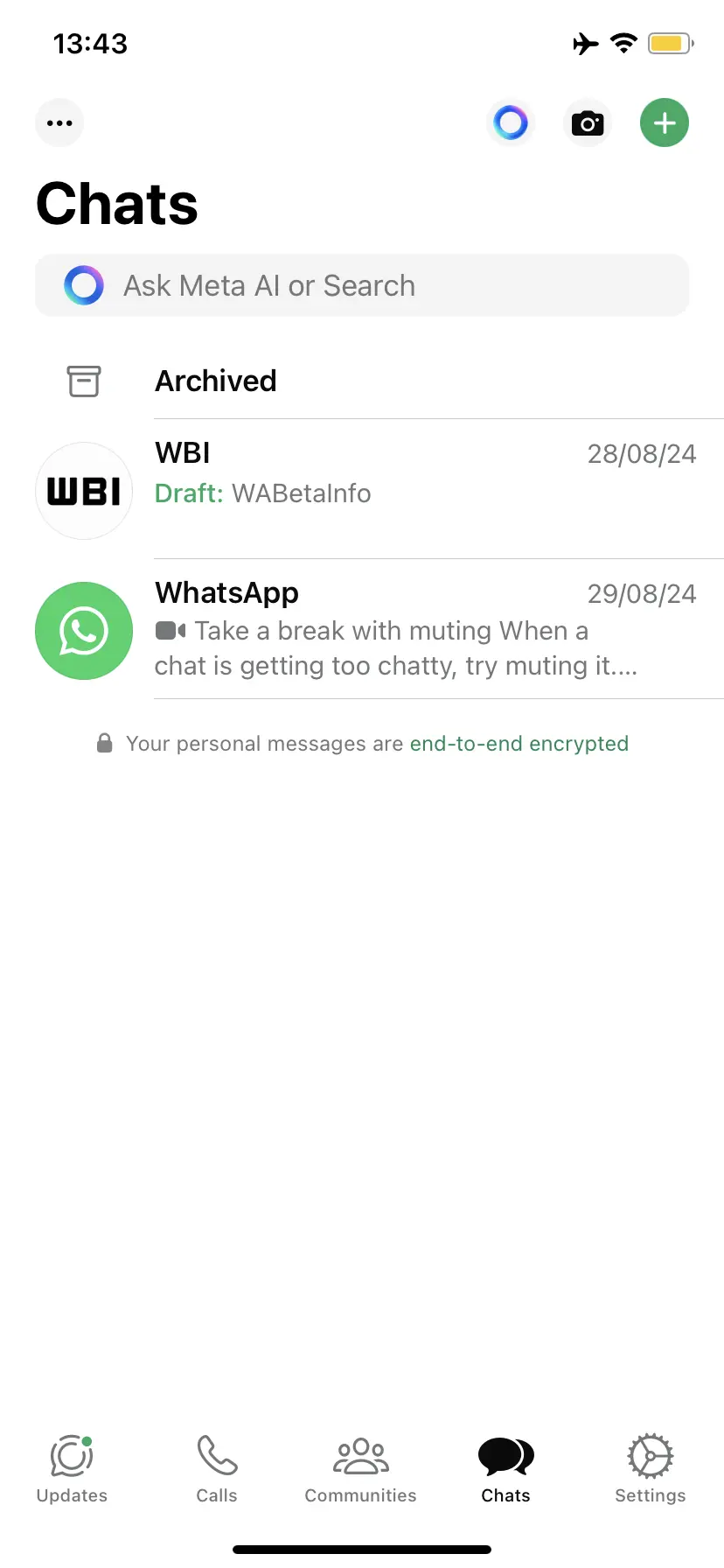
Task: Open the Archived chats box icon
Action: point(83,381)
